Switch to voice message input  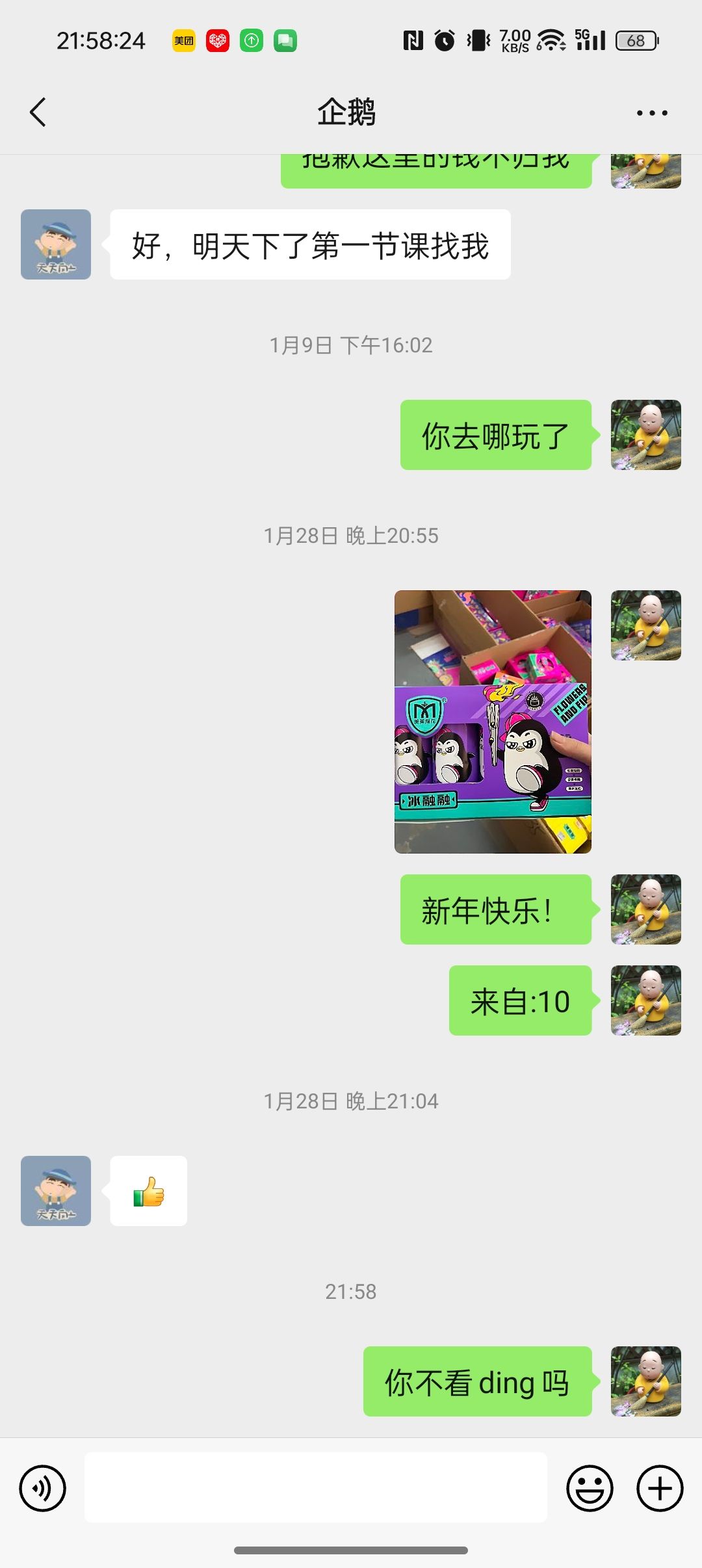point(43,1488)
